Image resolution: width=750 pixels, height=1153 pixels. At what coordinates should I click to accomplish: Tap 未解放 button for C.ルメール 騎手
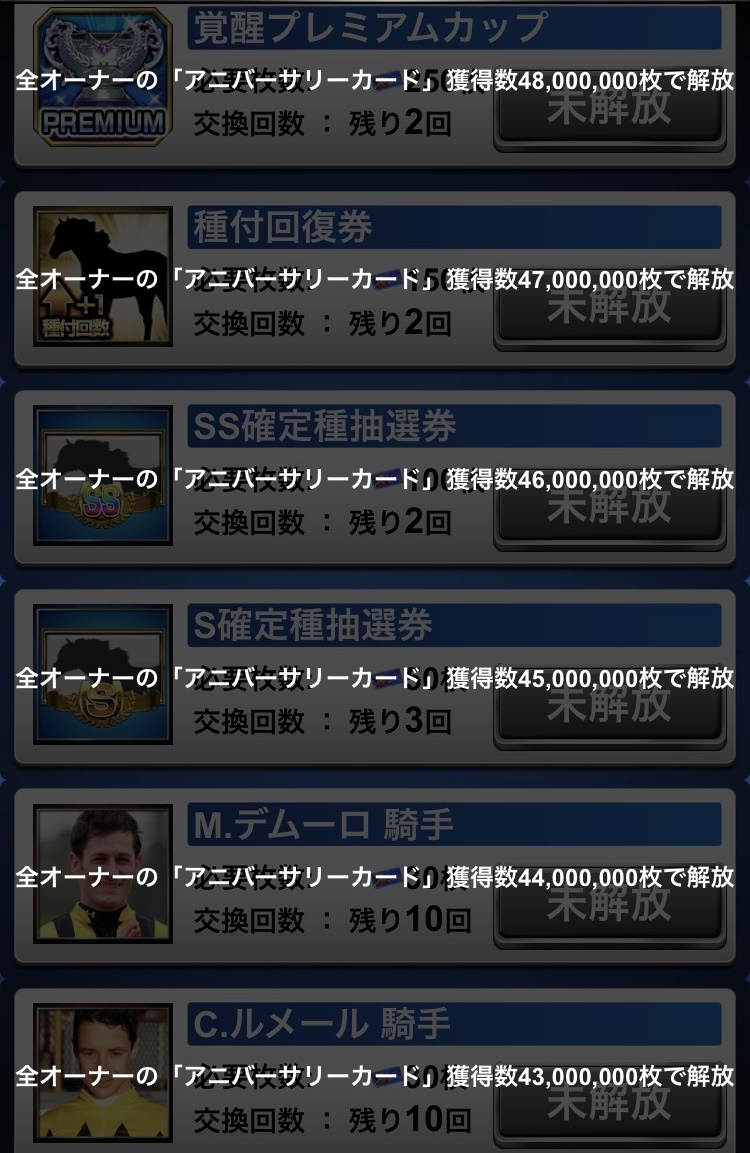(609, 1104)
